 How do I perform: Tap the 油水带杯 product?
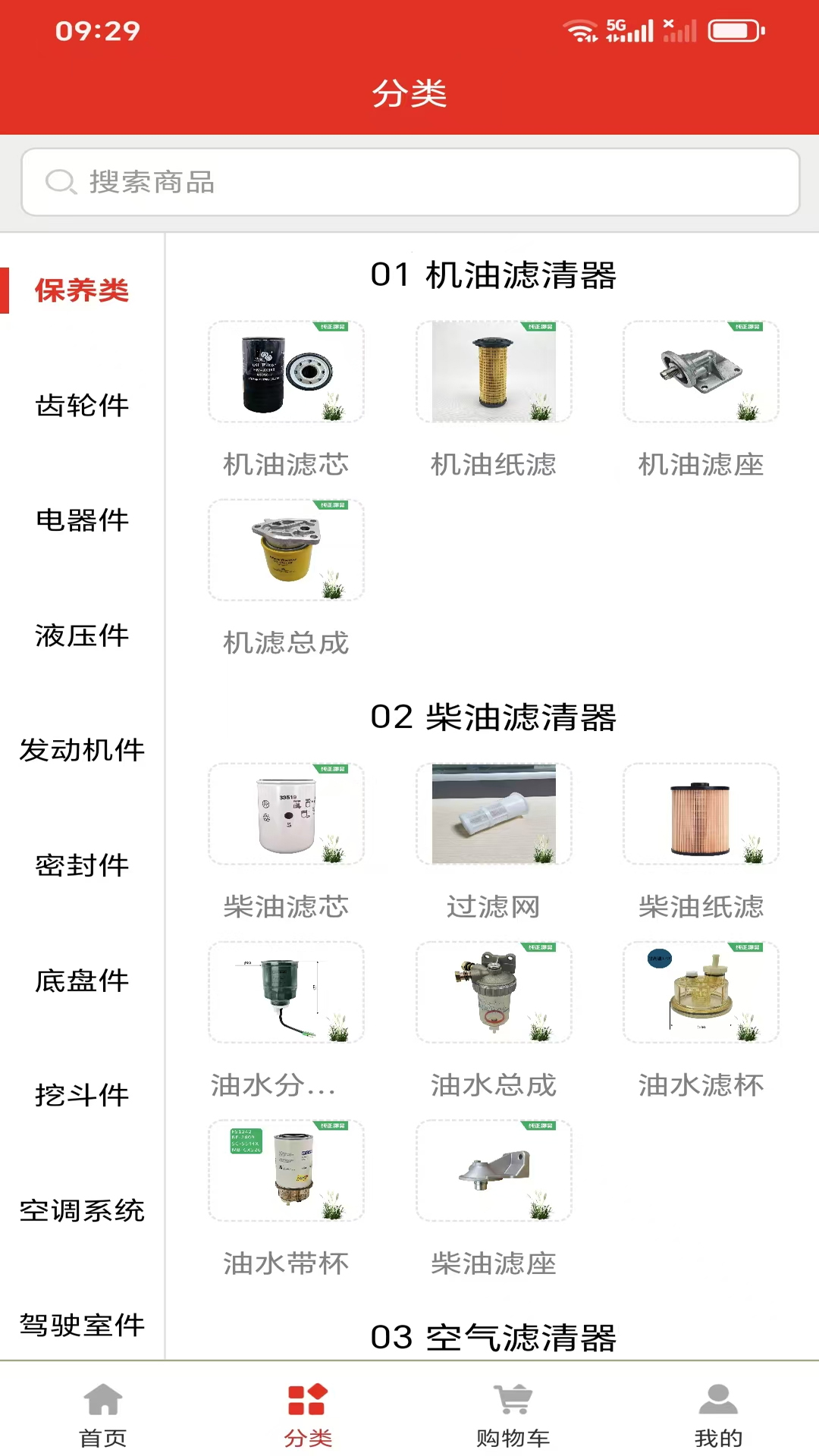tap(286, 1170)
